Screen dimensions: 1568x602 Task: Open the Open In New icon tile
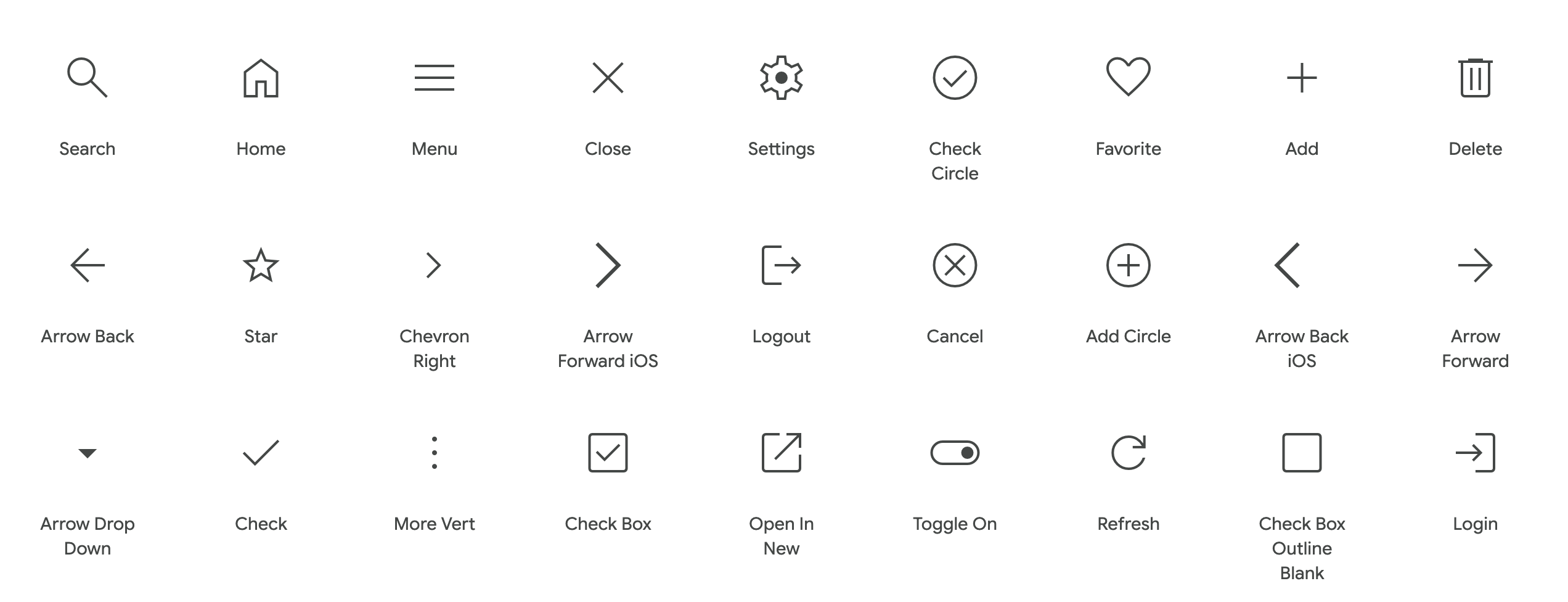pos(781,453)
